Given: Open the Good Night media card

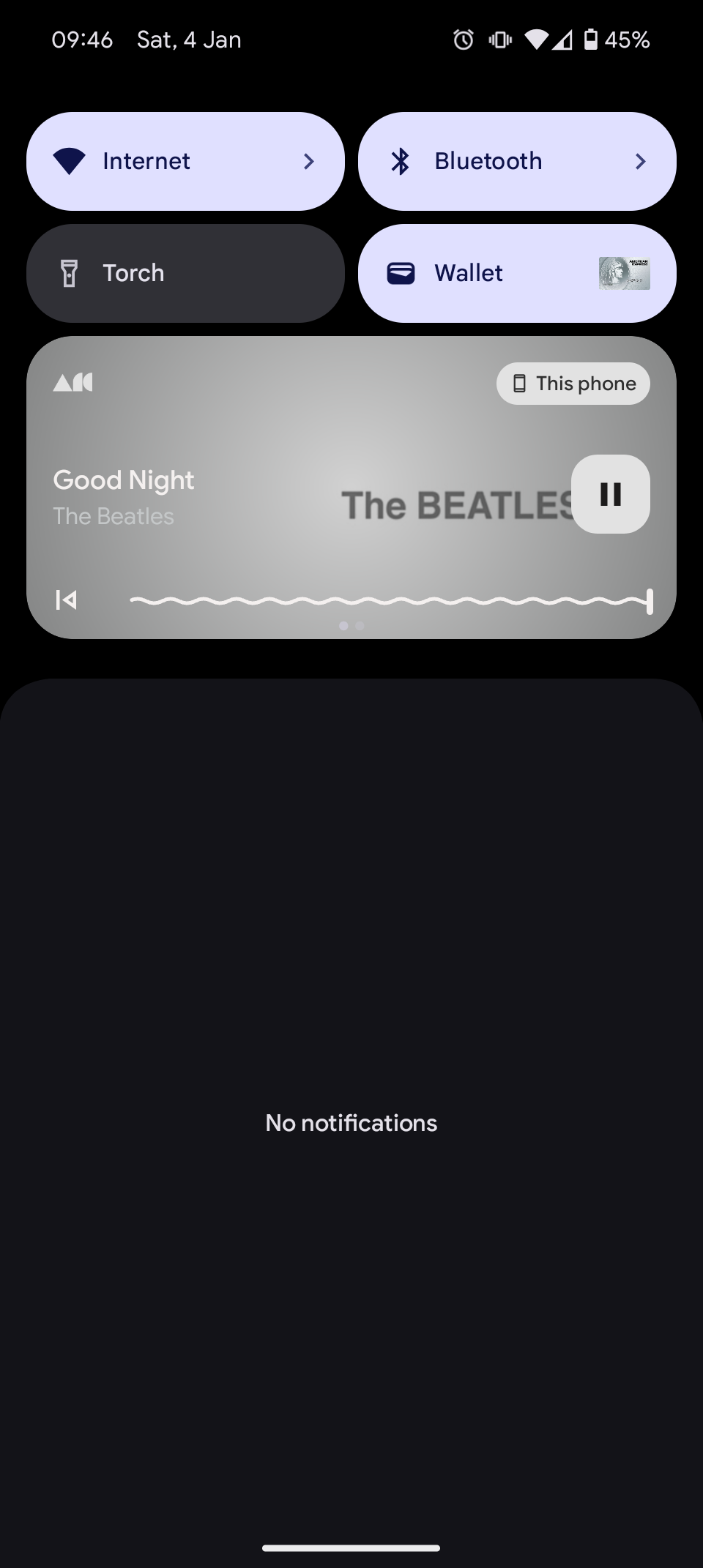Looking at the screenshot, I should [x=351, y=488].
